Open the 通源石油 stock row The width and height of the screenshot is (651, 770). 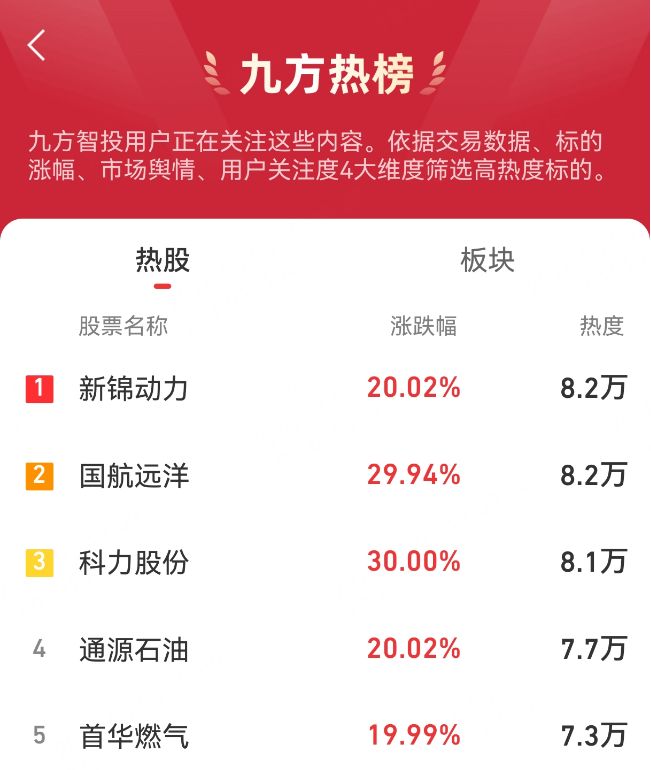coord(134,650)
